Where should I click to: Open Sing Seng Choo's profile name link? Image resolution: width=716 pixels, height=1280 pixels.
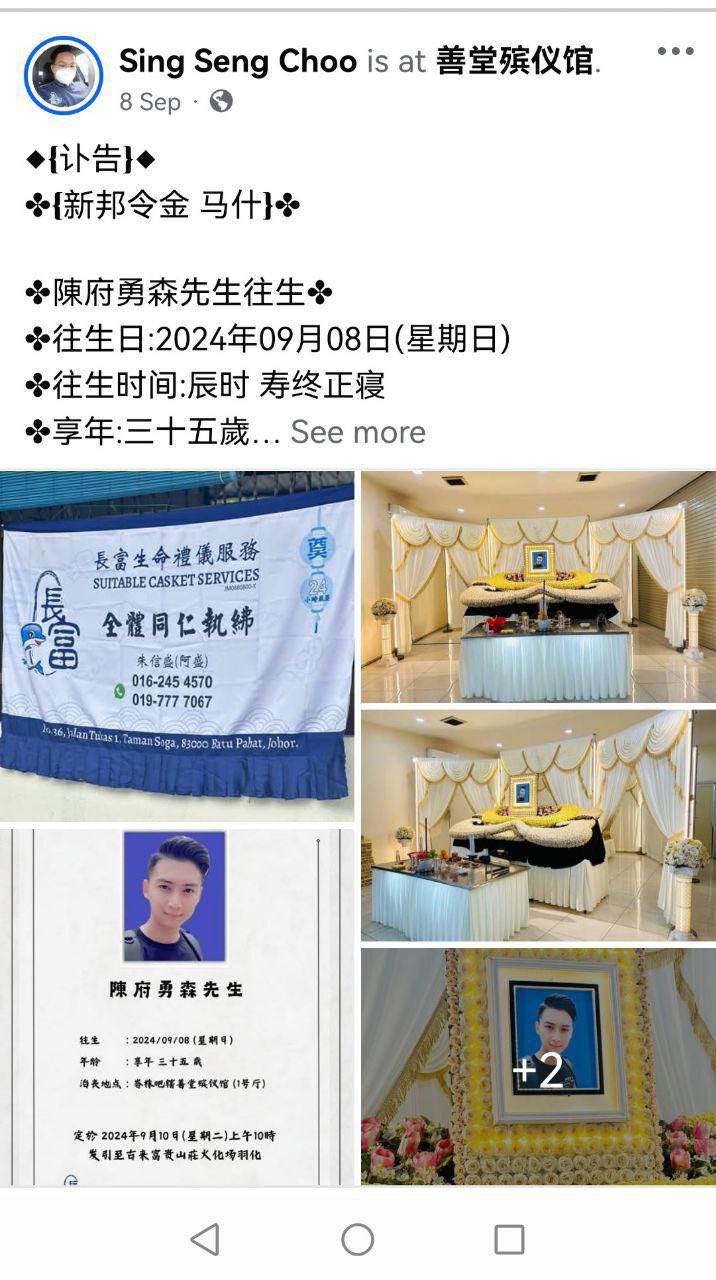[x=238, y=62]
